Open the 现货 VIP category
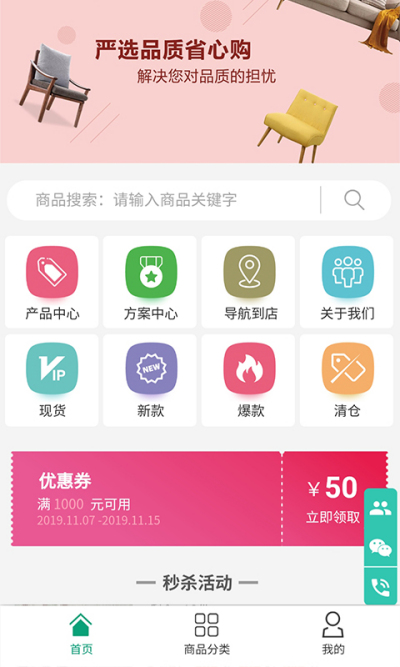Image resolution: width=400 pixels, height=667 pixels. (x=52, y=380)
